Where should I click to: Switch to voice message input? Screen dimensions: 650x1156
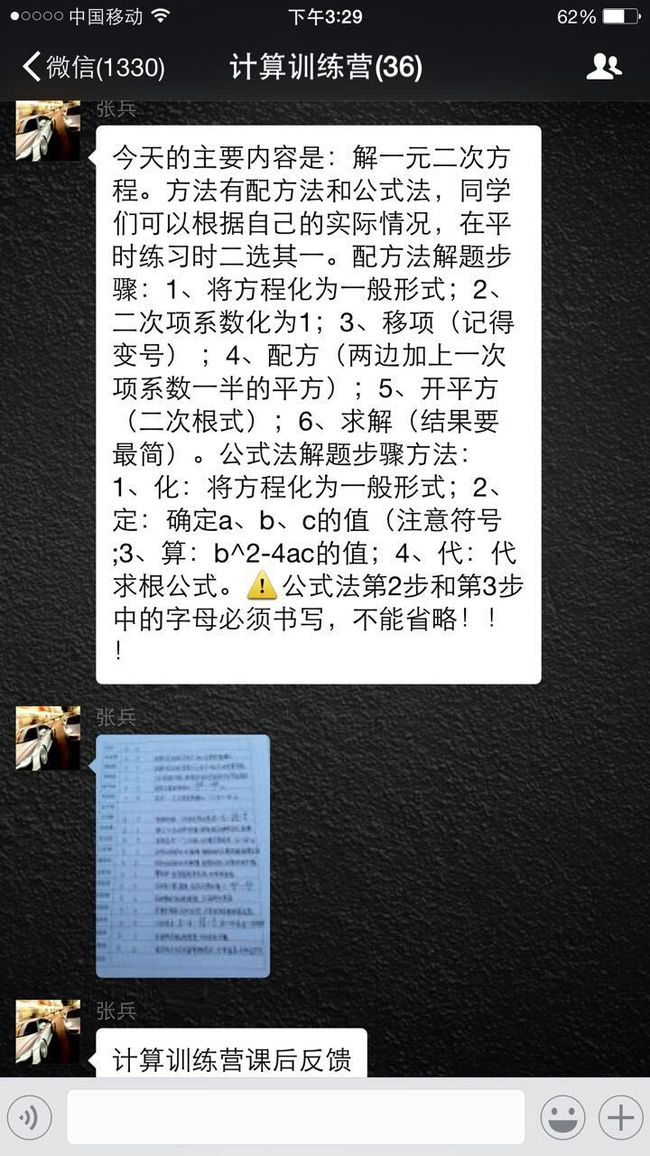pyautogui.click(x=29, y=1118)
